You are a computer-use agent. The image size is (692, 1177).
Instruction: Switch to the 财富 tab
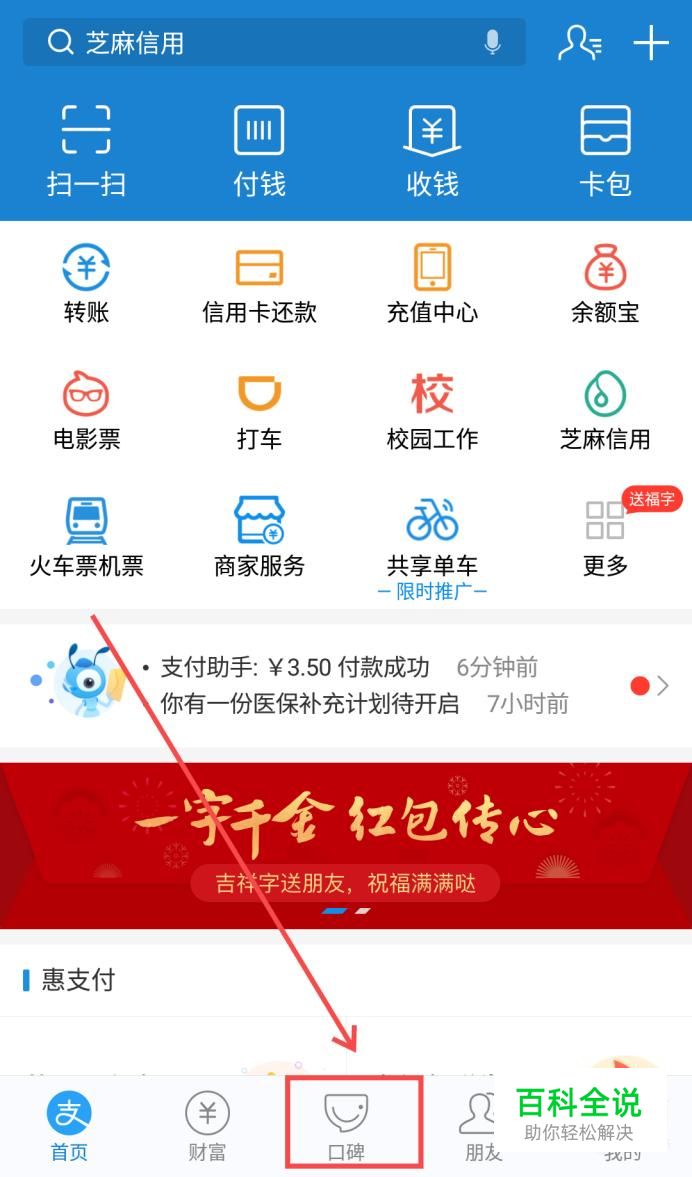(x=207, y=1126)
